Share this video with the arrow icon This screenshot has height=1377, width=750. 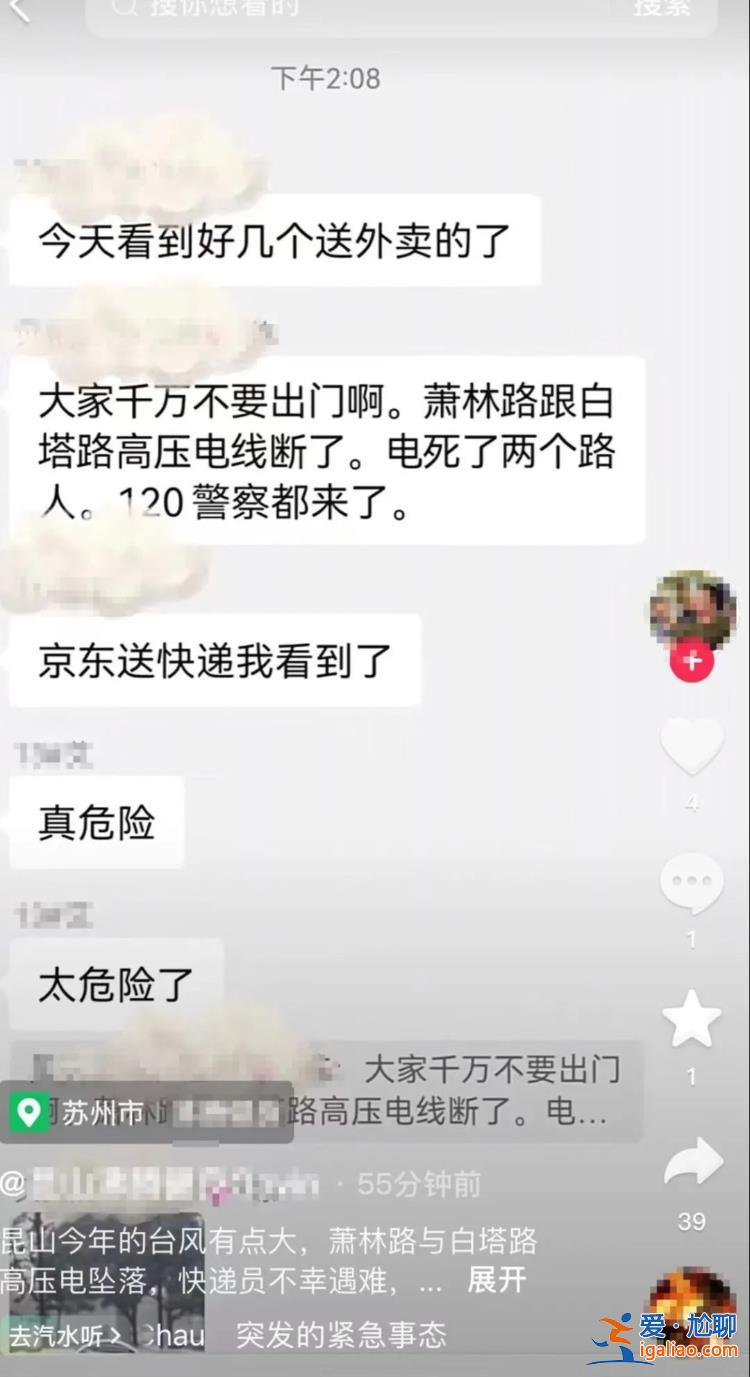tap(692, 1162)
